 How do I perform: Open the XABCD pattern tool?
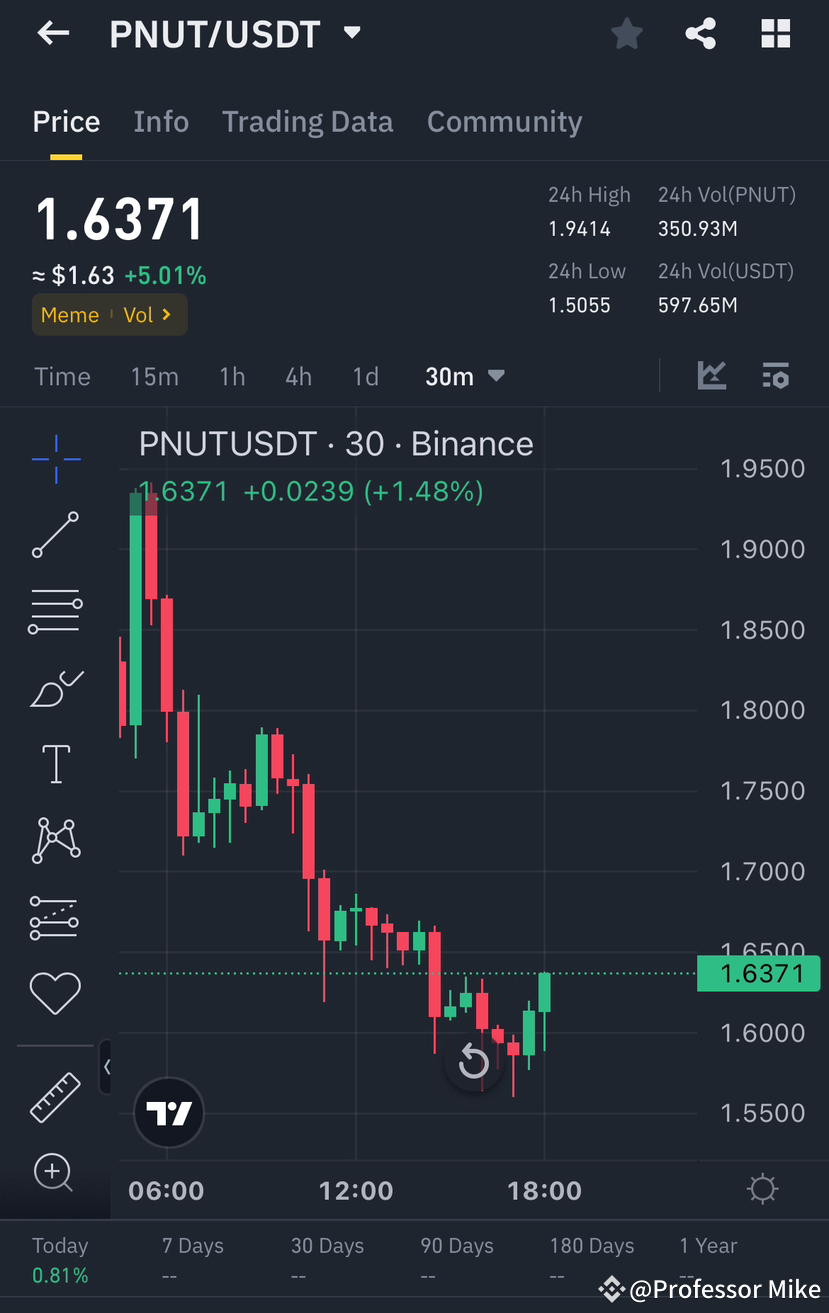[55, 839]
